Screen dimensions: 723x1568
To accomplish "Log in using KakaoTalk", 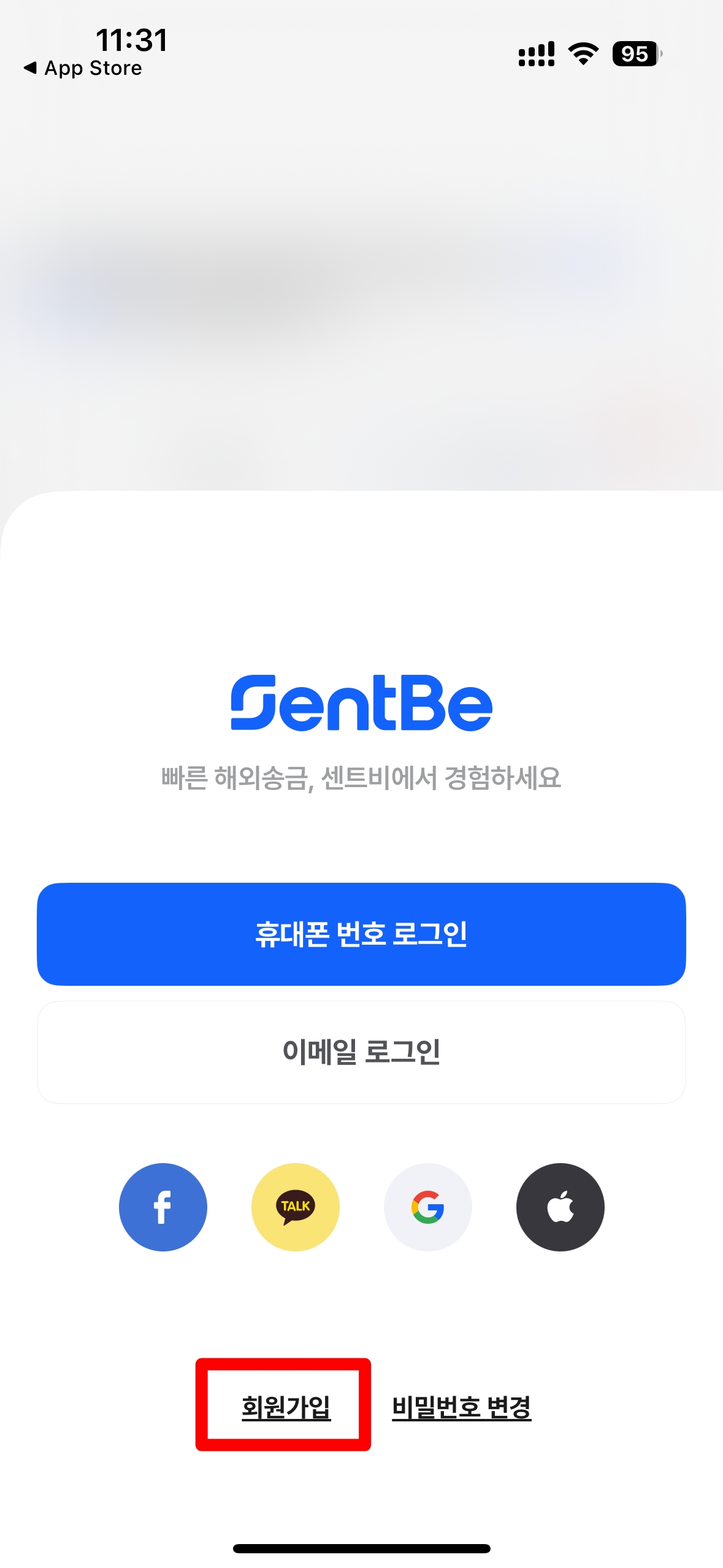I will pos(295,1207).
